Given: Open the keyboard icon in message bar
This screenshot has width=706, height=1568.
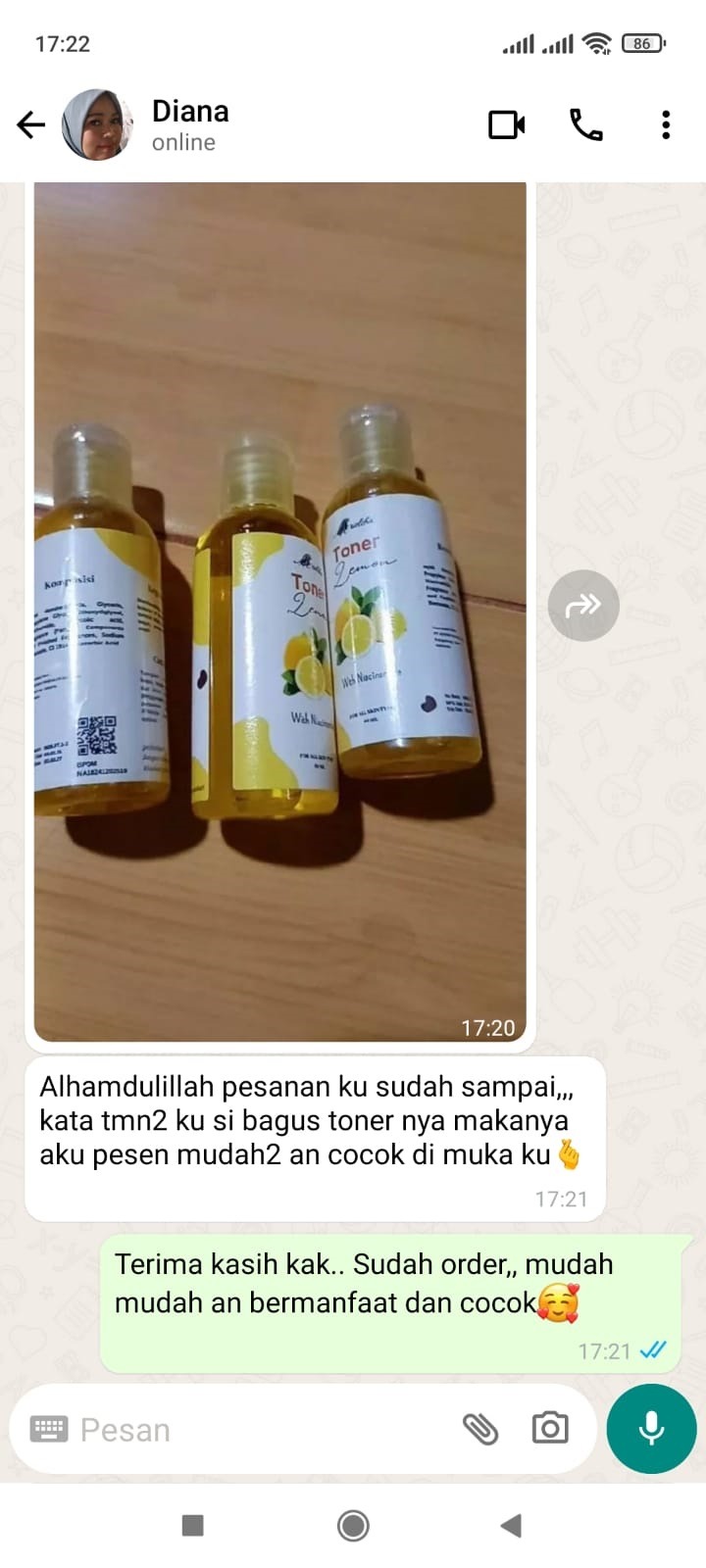Looking at the screenshot, I should pos(49,1430).
